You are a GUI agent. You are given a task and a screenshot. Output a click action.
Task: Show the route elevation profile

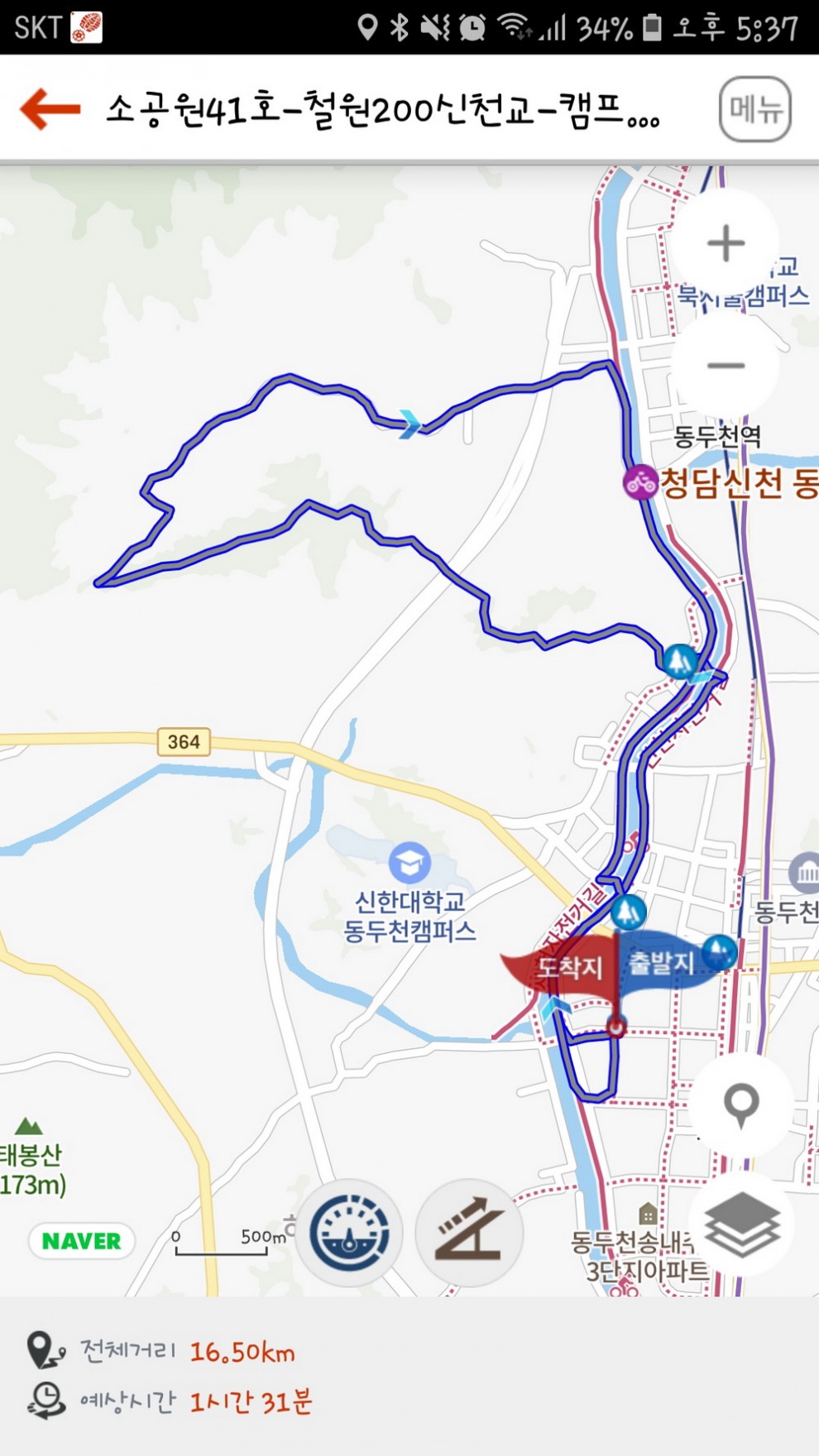(x=469, y=1233)
